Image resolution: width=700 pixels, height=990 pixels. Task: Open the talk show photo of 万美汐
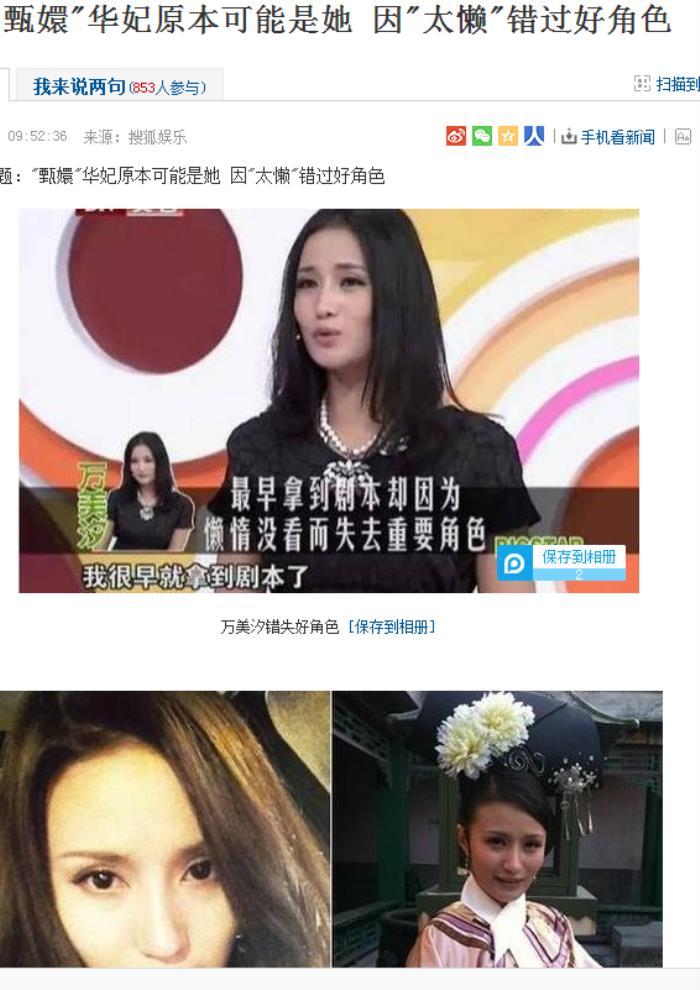(329, 400)
